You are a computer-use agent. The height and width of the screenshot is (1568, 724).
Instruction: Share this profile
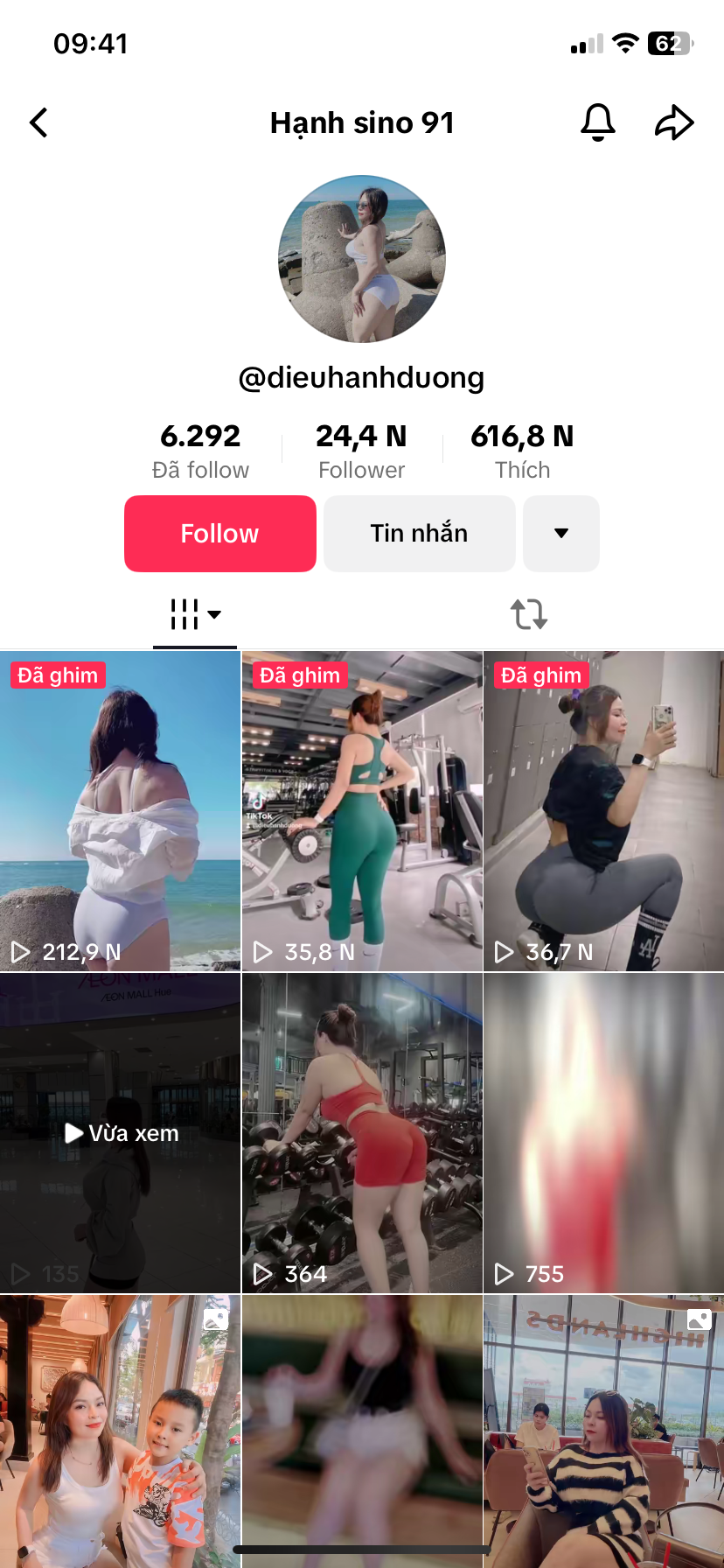(674, 122)
